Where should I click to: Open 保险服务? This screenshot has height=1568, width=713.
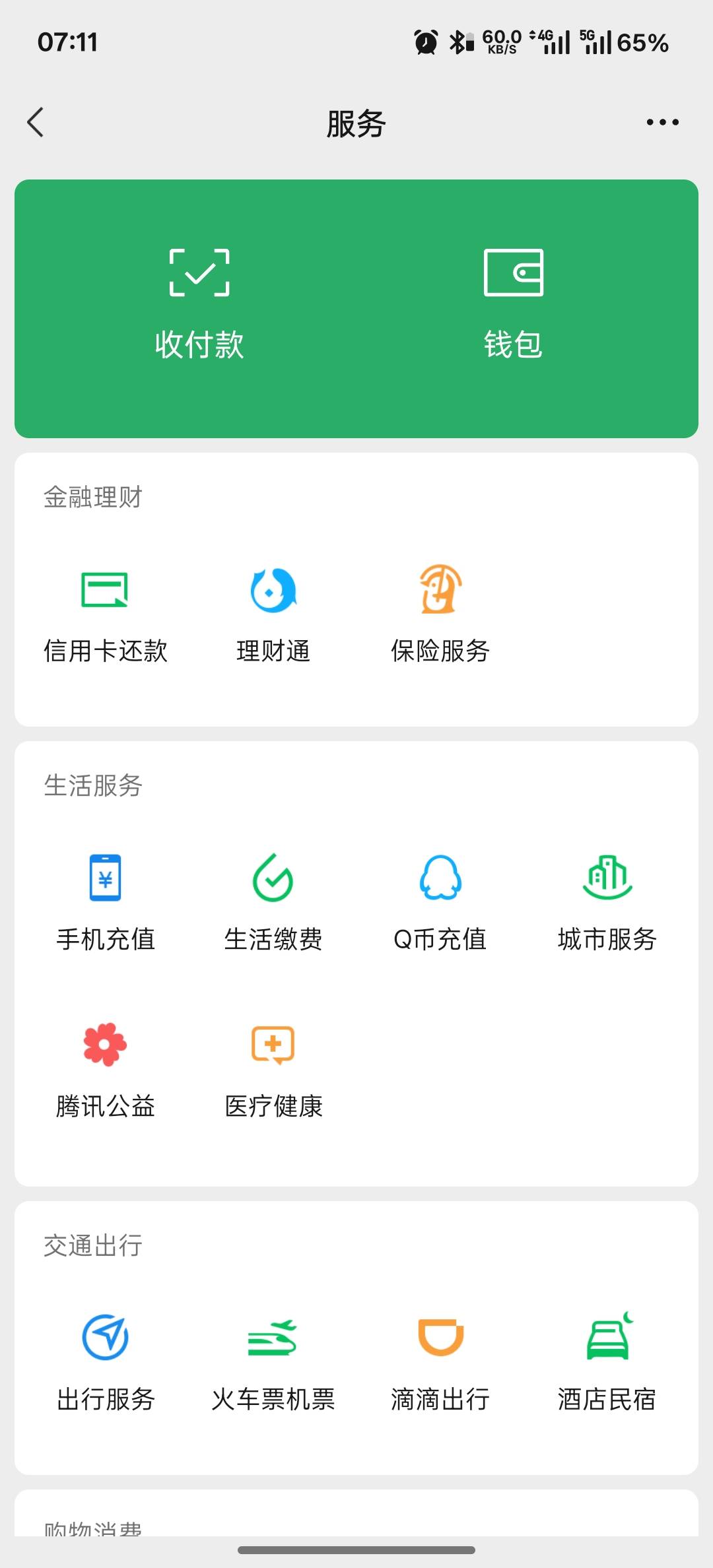point(440,614)
